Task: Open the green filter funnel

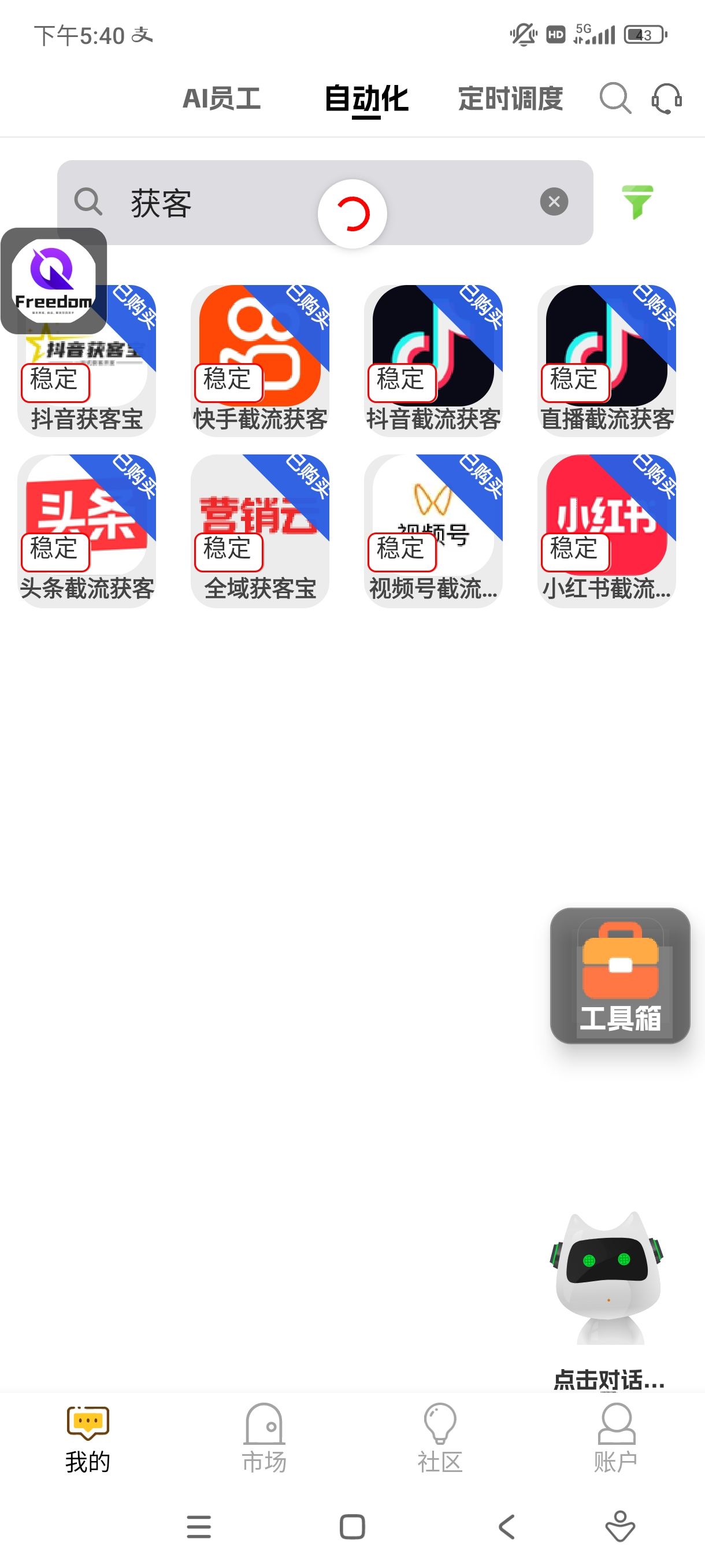Action: tap(637, 202)
